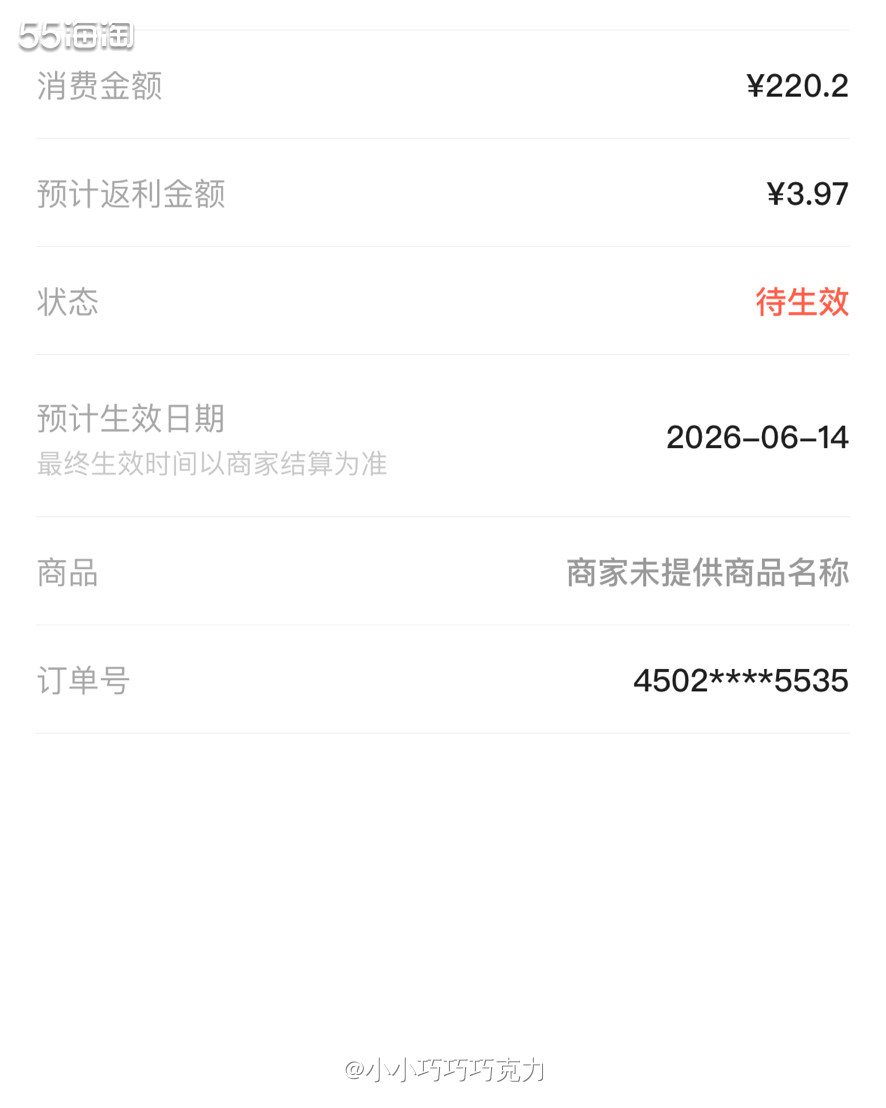Click the 状态 label
The width and height of the screenshot is (886, 1108).
[66, 302]
